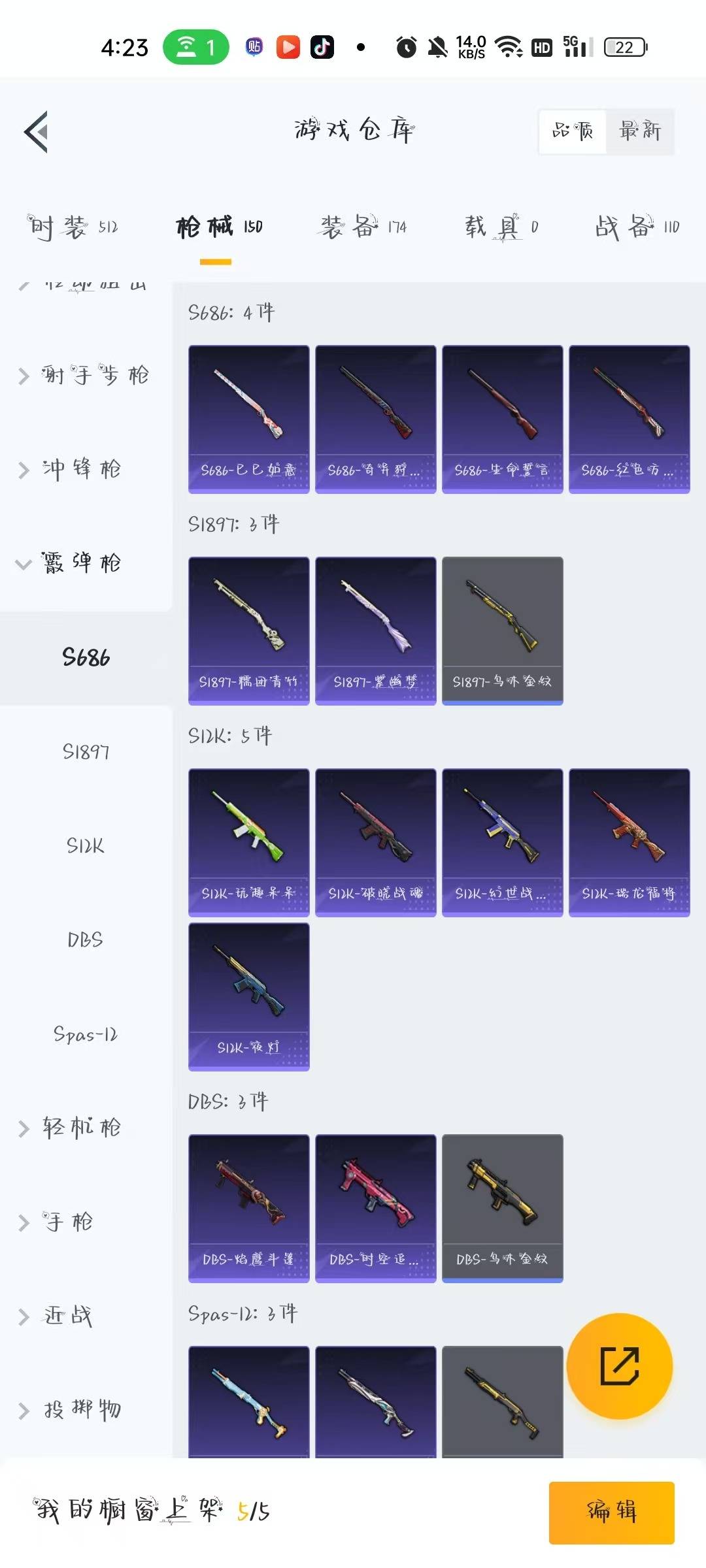The height and width of the screenshot is (1568, 706).
Task: Open the S12K-夜幻 skin tile
Action: pyautogui.click(x=248, y=996)
